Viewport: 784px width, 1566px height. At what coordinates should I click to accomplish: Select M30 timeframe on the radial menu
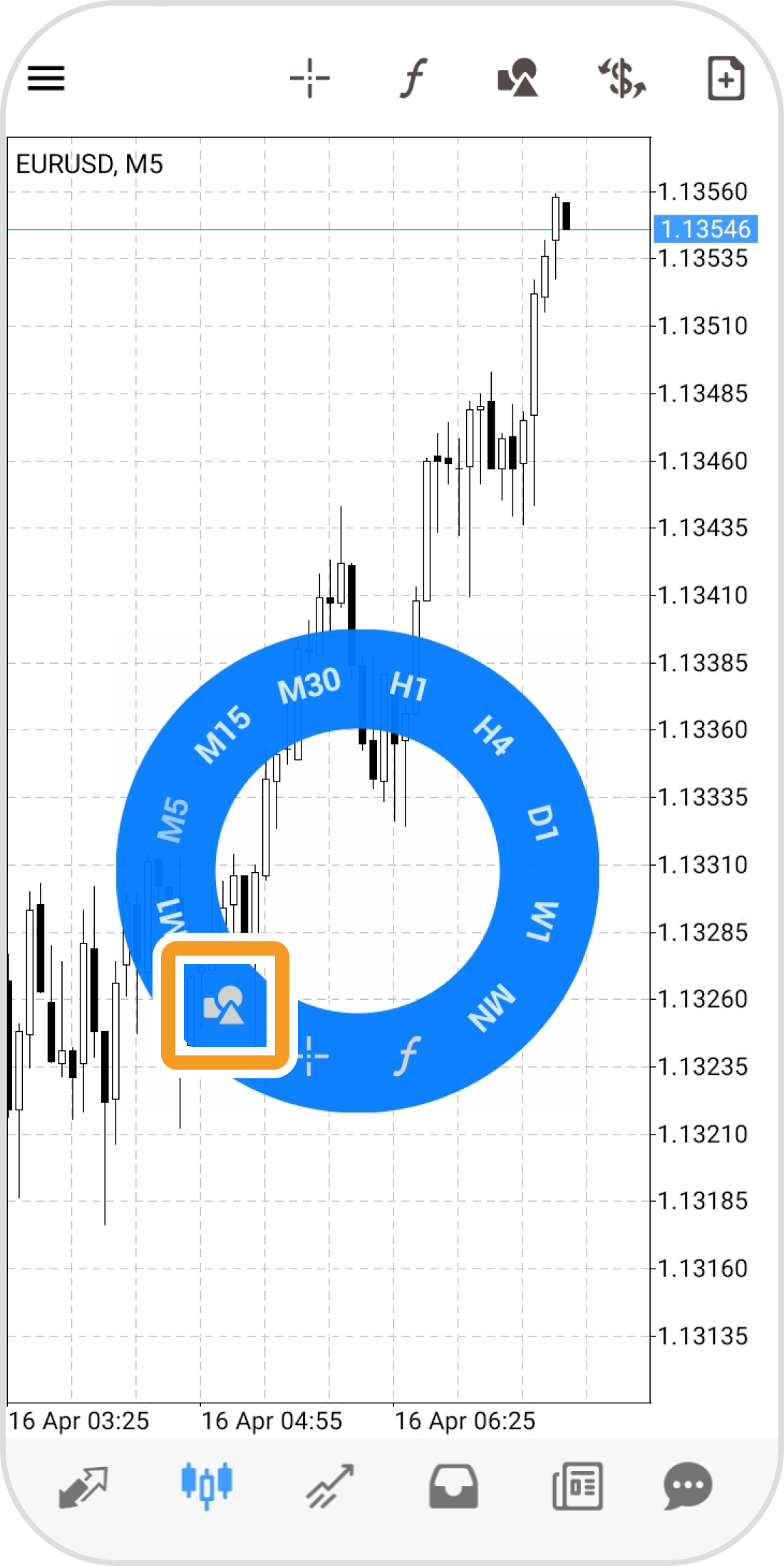(x=309, y=685)
